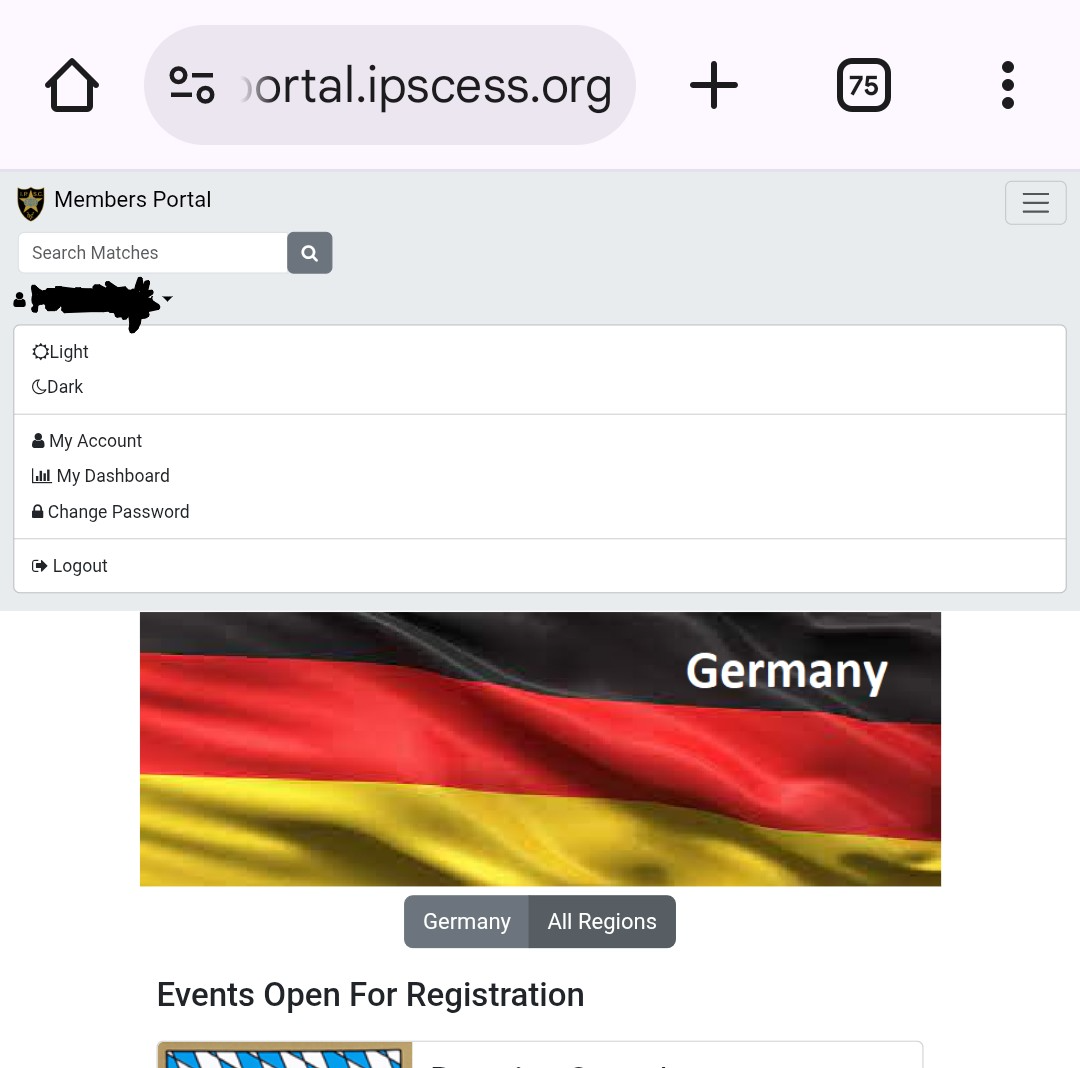Select the Dark theme
Viewport: 1080px width, 1068px height.
pyautogui.click(x=58, y=387)
